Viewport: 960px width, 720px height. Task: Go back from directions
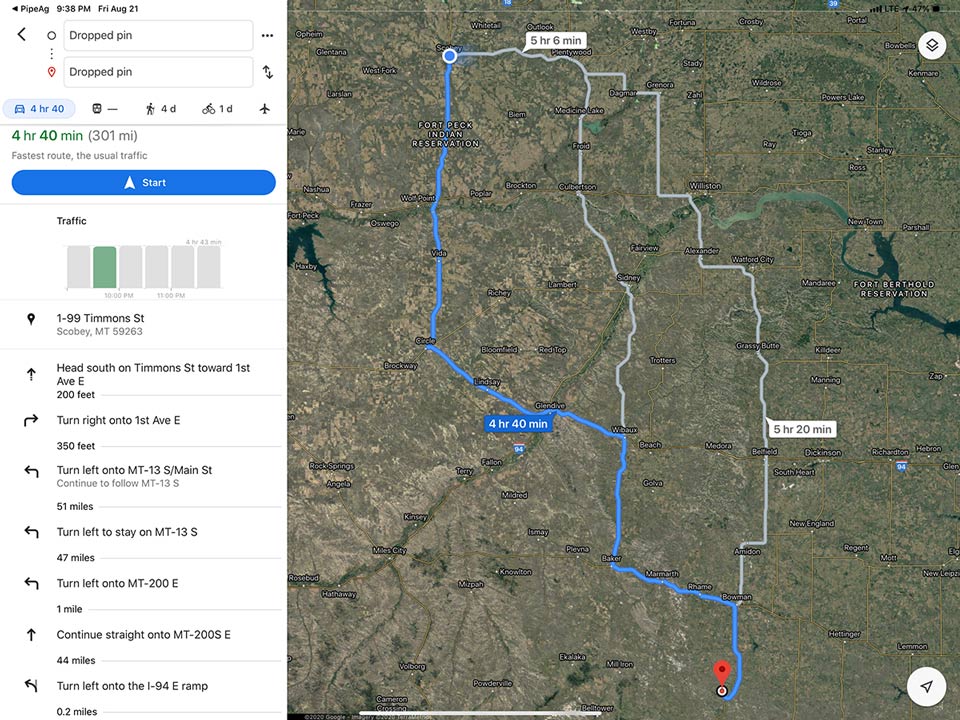22,35
